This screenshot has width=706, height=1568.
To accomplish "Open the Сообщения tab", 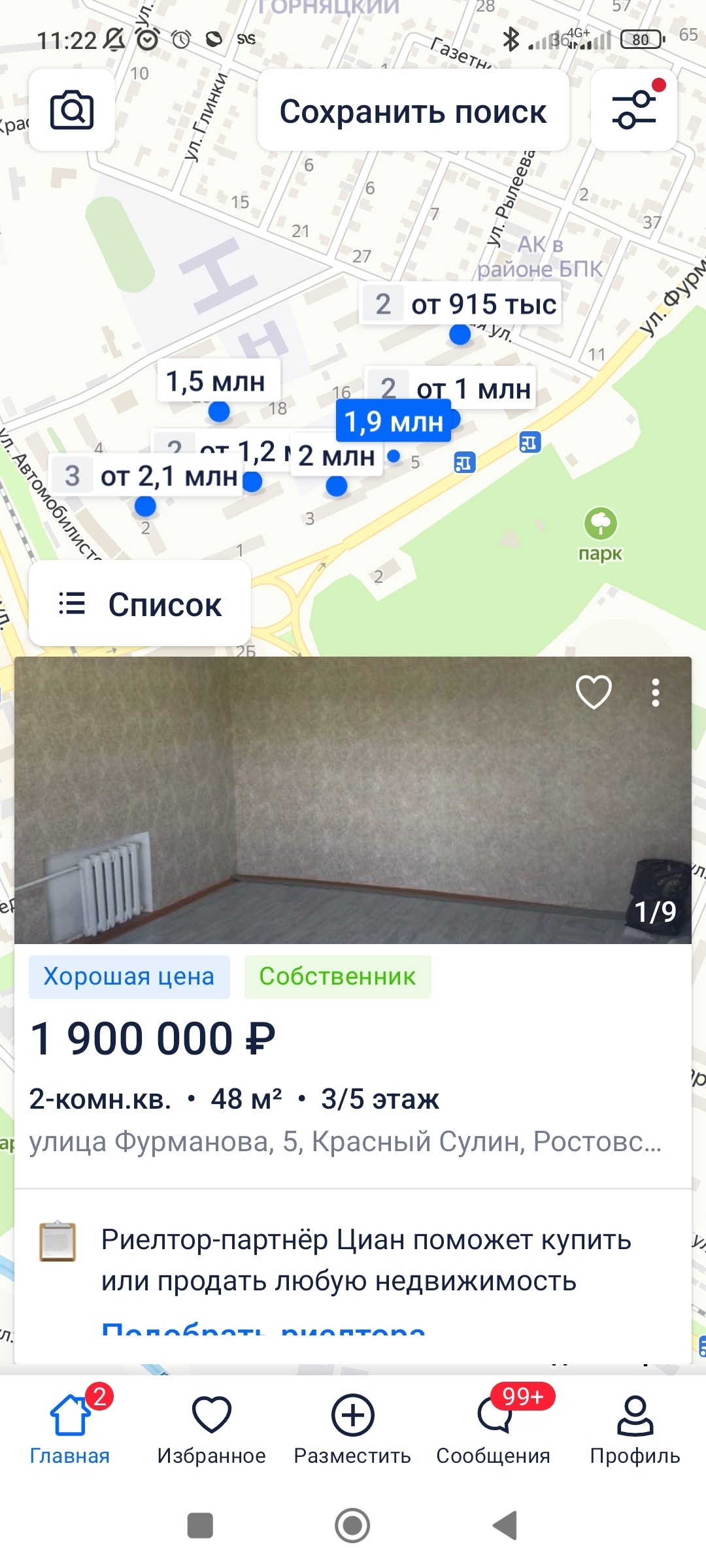I will [494, 1428].
